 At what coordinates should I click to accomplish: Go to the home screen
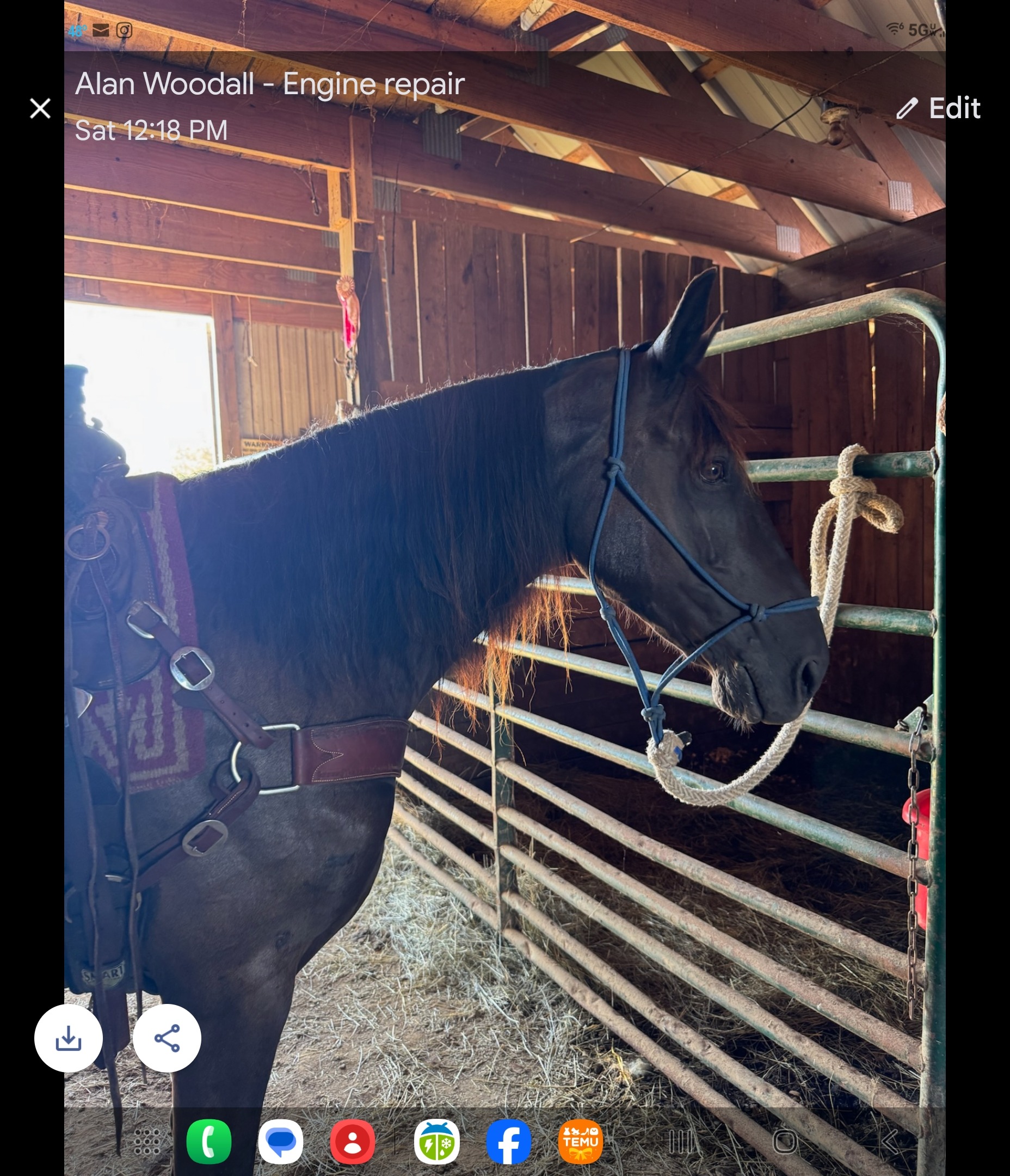[785, 1142]
